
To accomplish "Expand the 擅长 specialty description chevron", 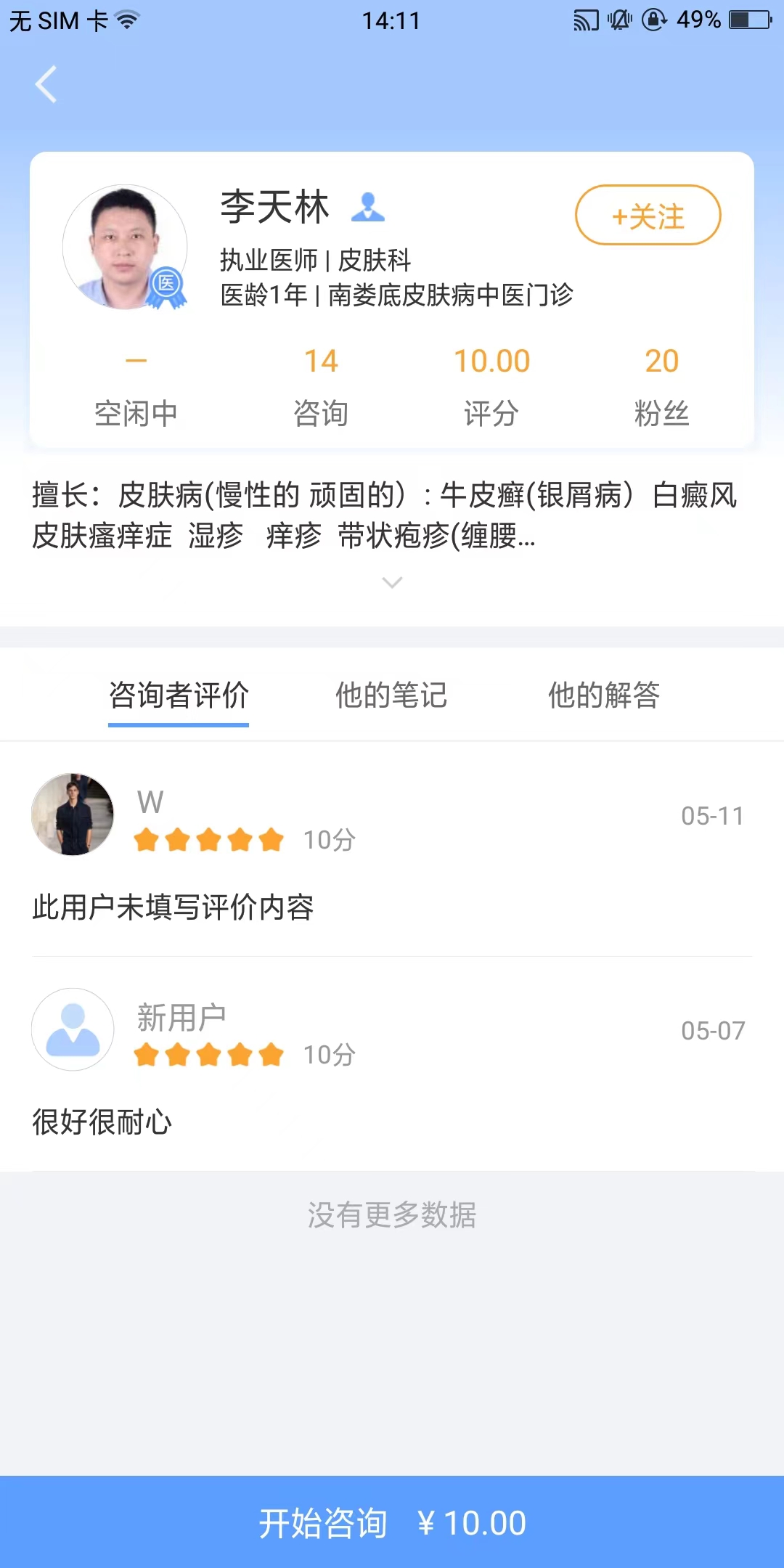I will (x=392, y=582).
